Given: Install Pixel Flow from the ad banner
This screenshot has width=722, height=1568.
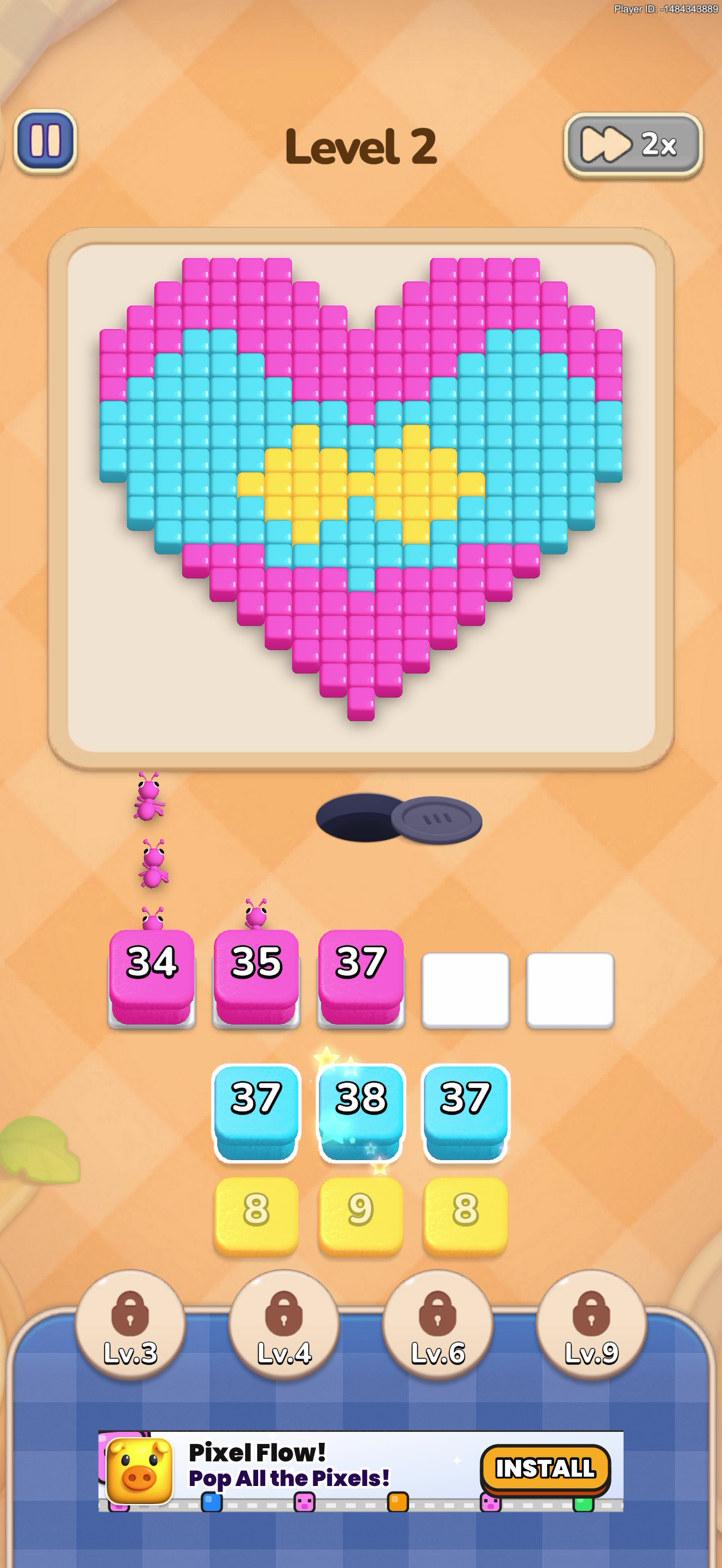Looking at the screenshot, I should [x=545, y=1469].
